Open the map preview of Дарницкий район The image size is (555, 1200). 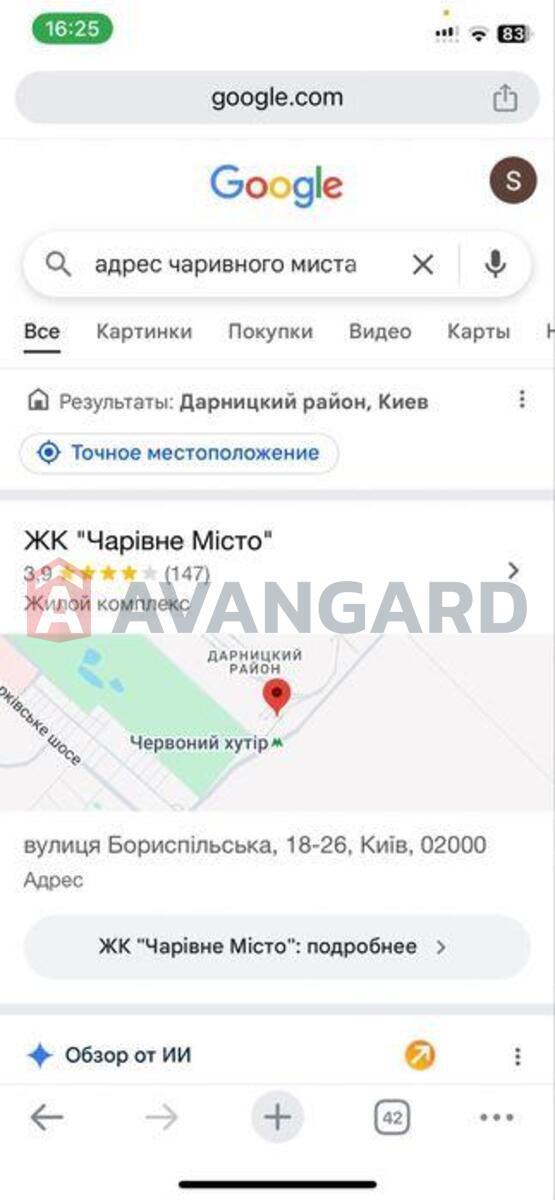tap(277, 722)
